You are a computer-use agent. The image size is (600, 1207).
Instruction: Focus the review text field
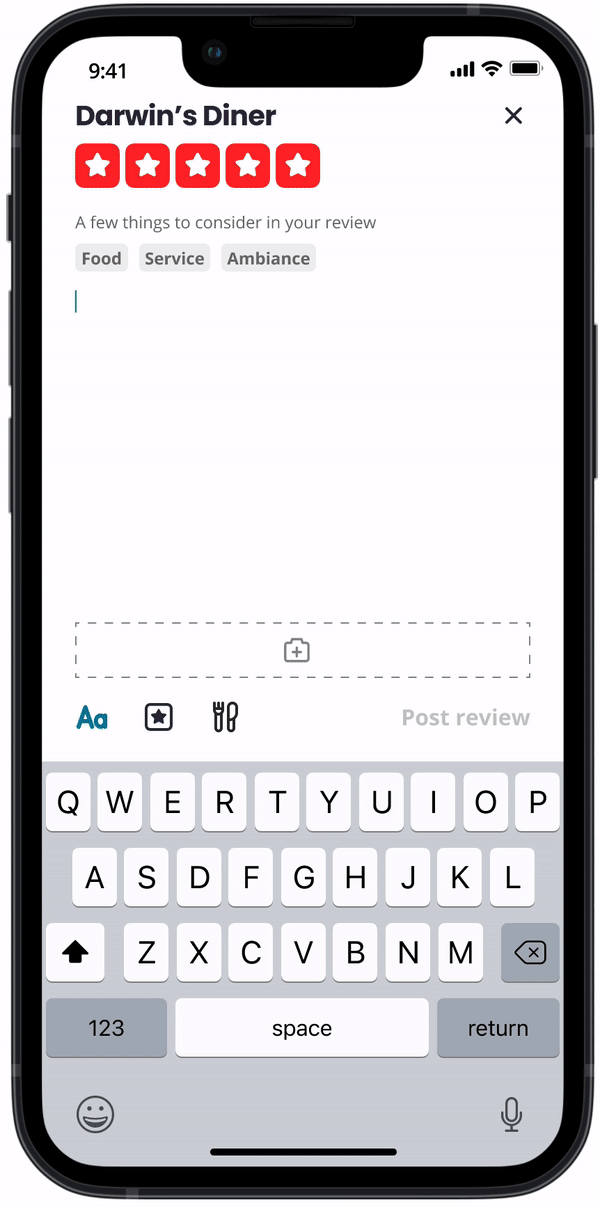coord(300,420)
